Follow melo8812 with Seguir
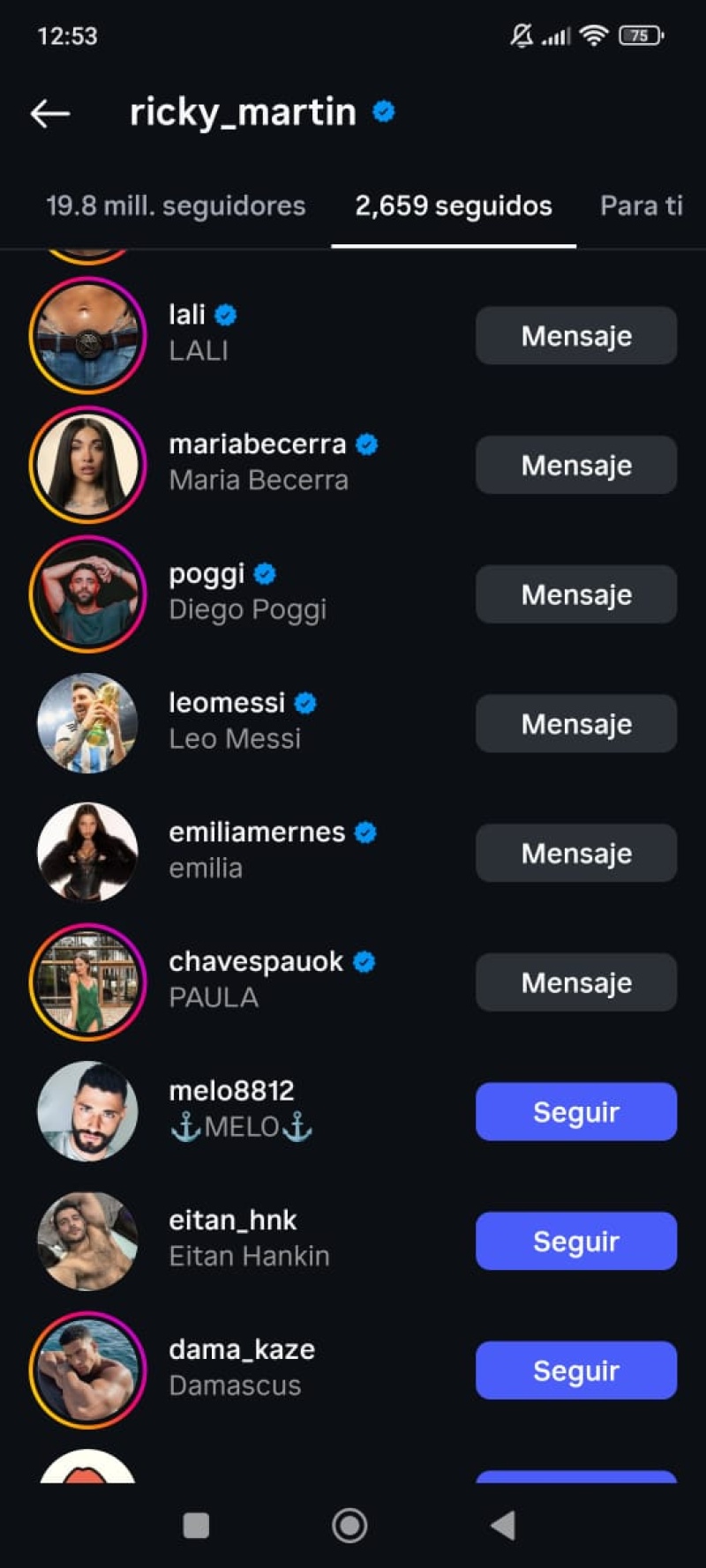Image resolution: width=706 pixels, height=1568 pixels. [576, 1111]
